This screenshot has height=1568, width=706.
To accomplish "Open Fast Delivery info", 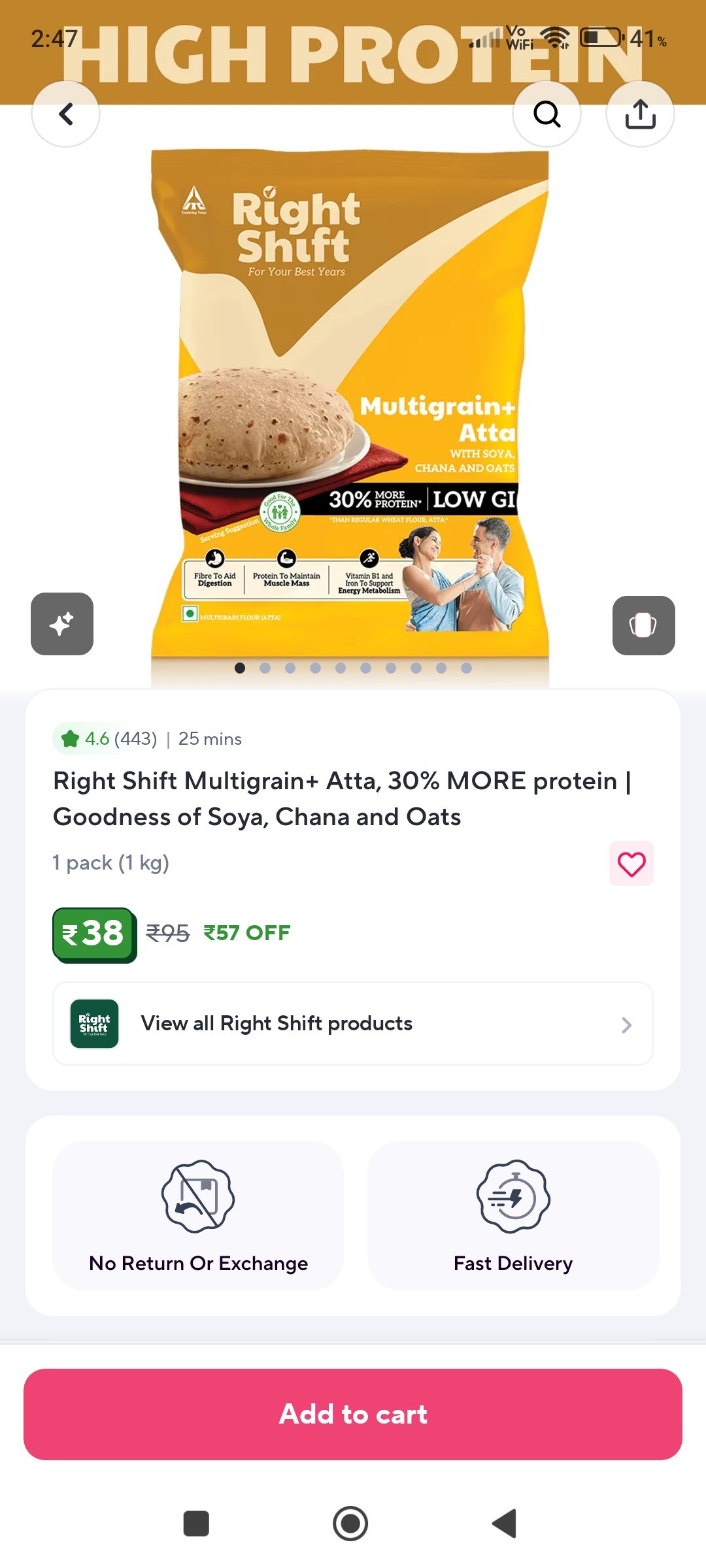I will click(x=513, y=1215).
